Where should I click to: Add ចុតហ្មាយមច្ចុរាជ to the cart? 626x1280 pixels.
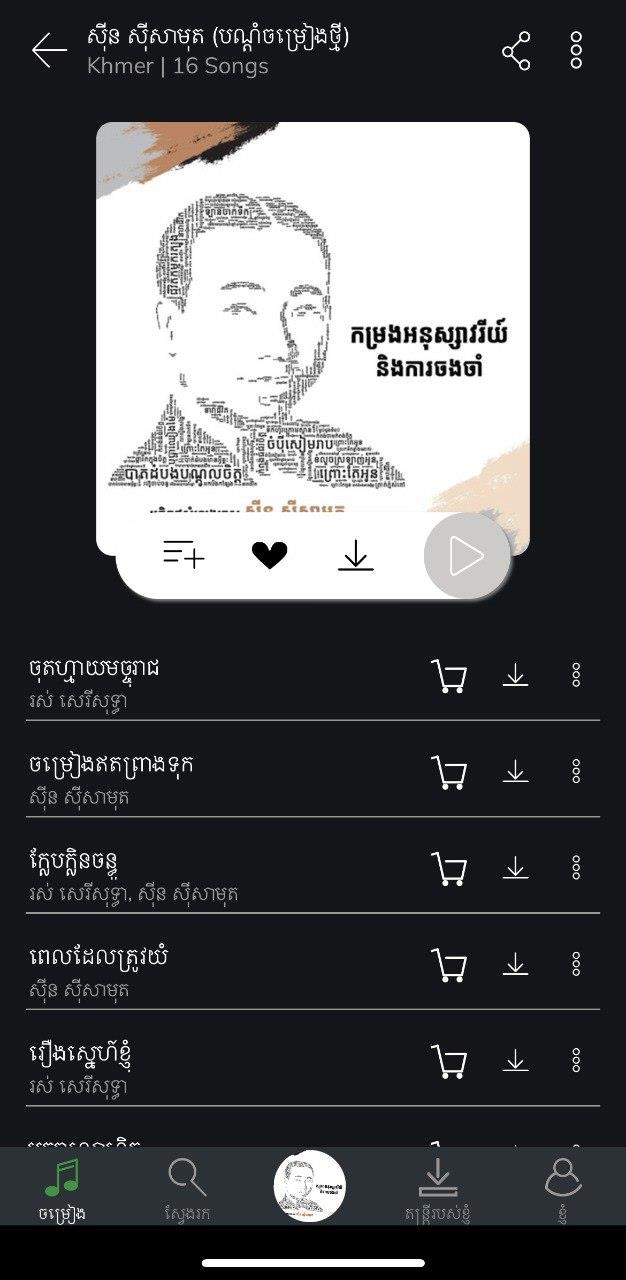click(x=448, y=676)
